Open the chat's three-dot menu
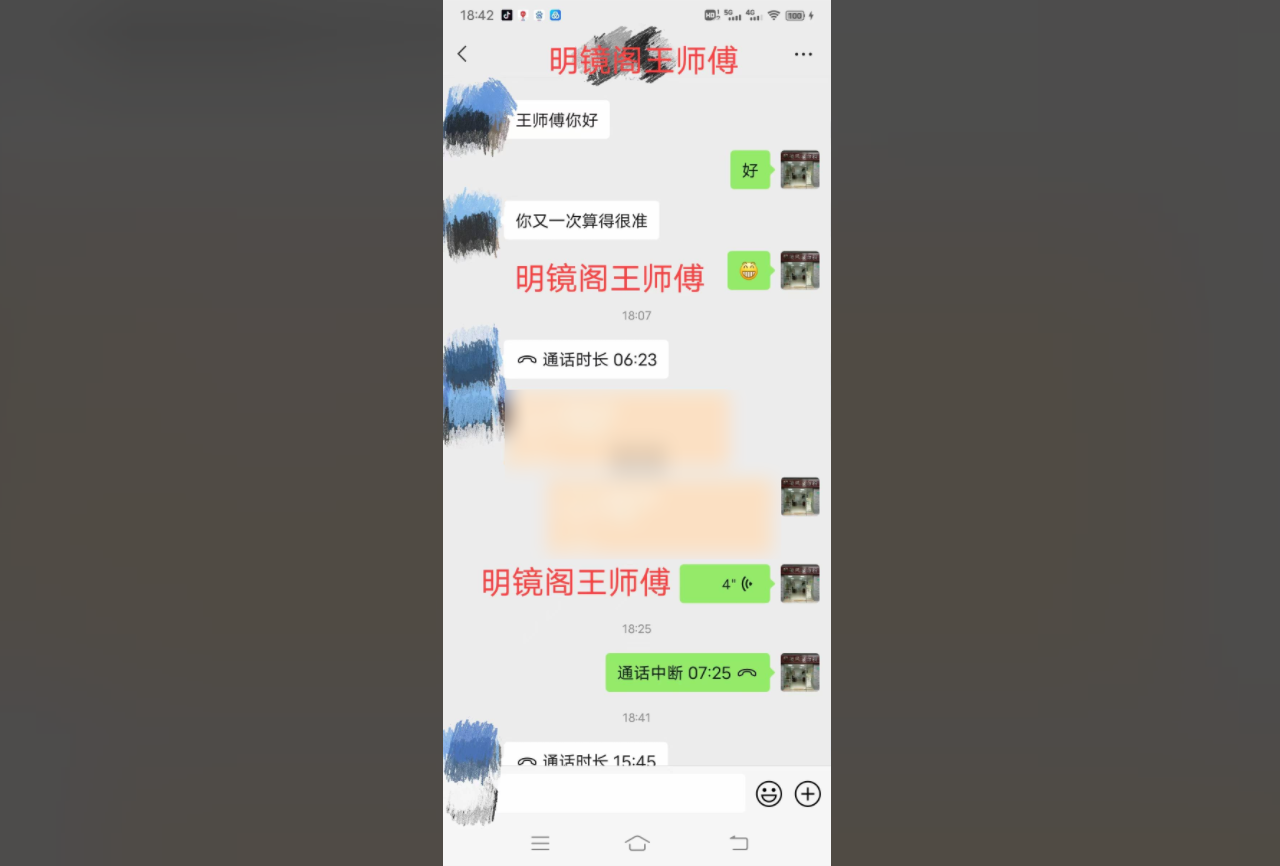The height and width of the screenshot is (866, 1280). coord(803,54)
